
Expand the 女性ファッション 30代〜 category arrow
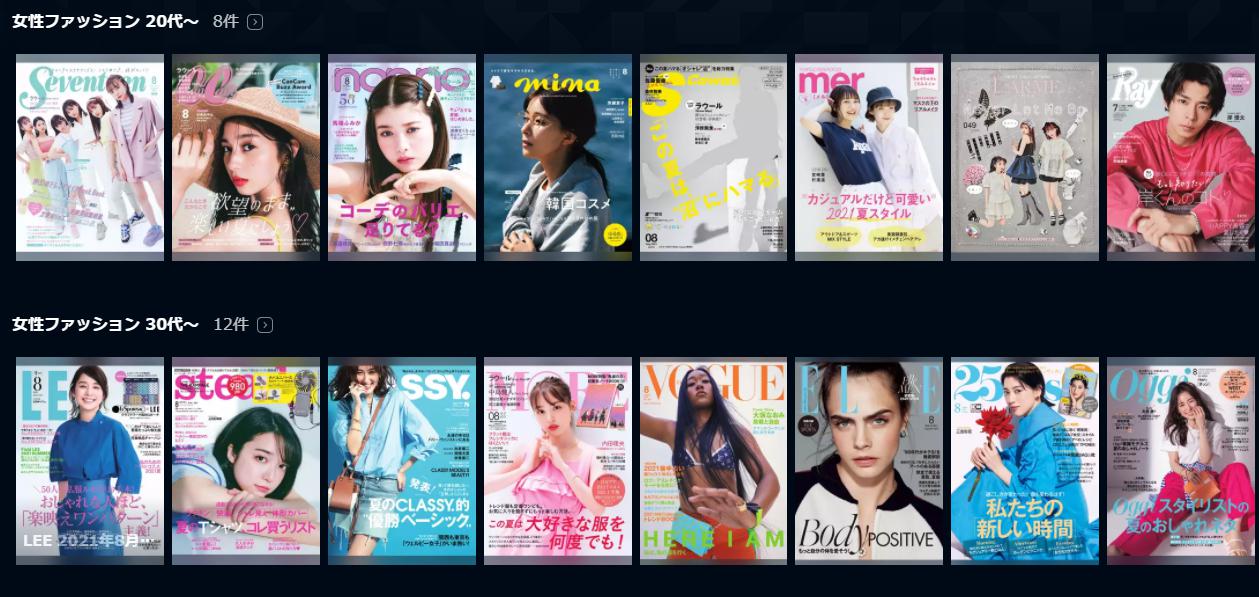[x=265, y=325]
